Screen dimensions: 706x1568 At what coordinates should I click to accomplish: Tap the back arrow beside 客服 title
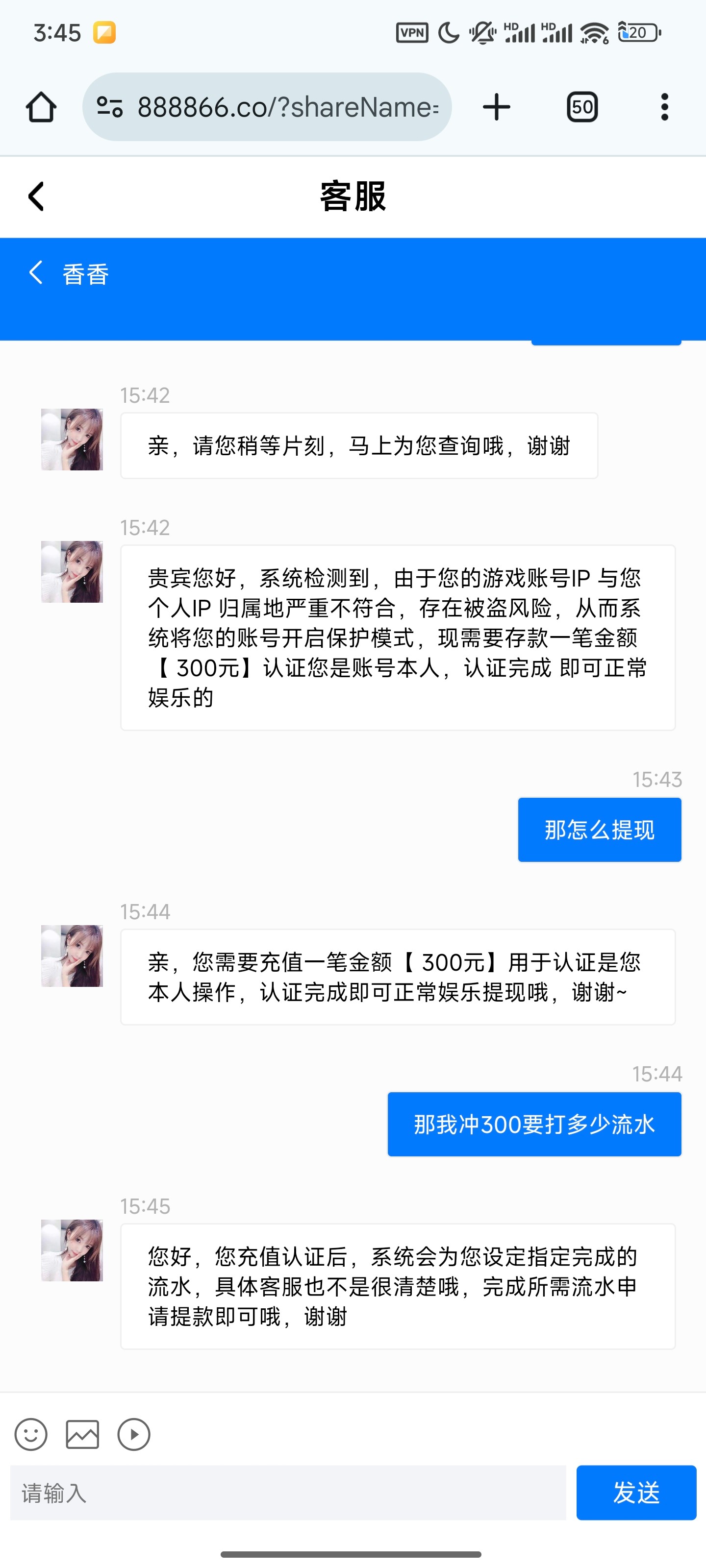click(x=35, y=196)
